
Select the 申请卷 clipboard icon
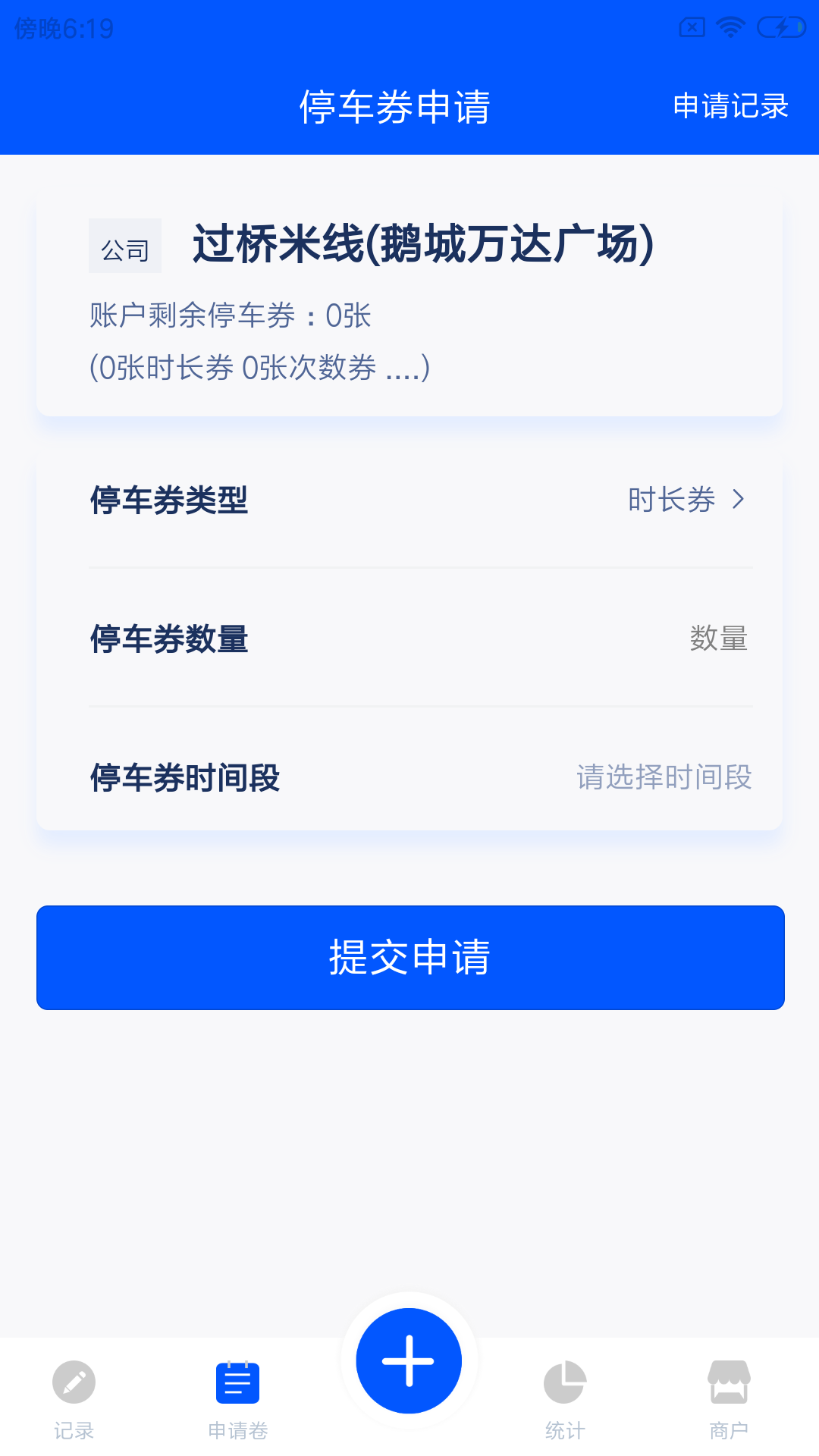237,1395
